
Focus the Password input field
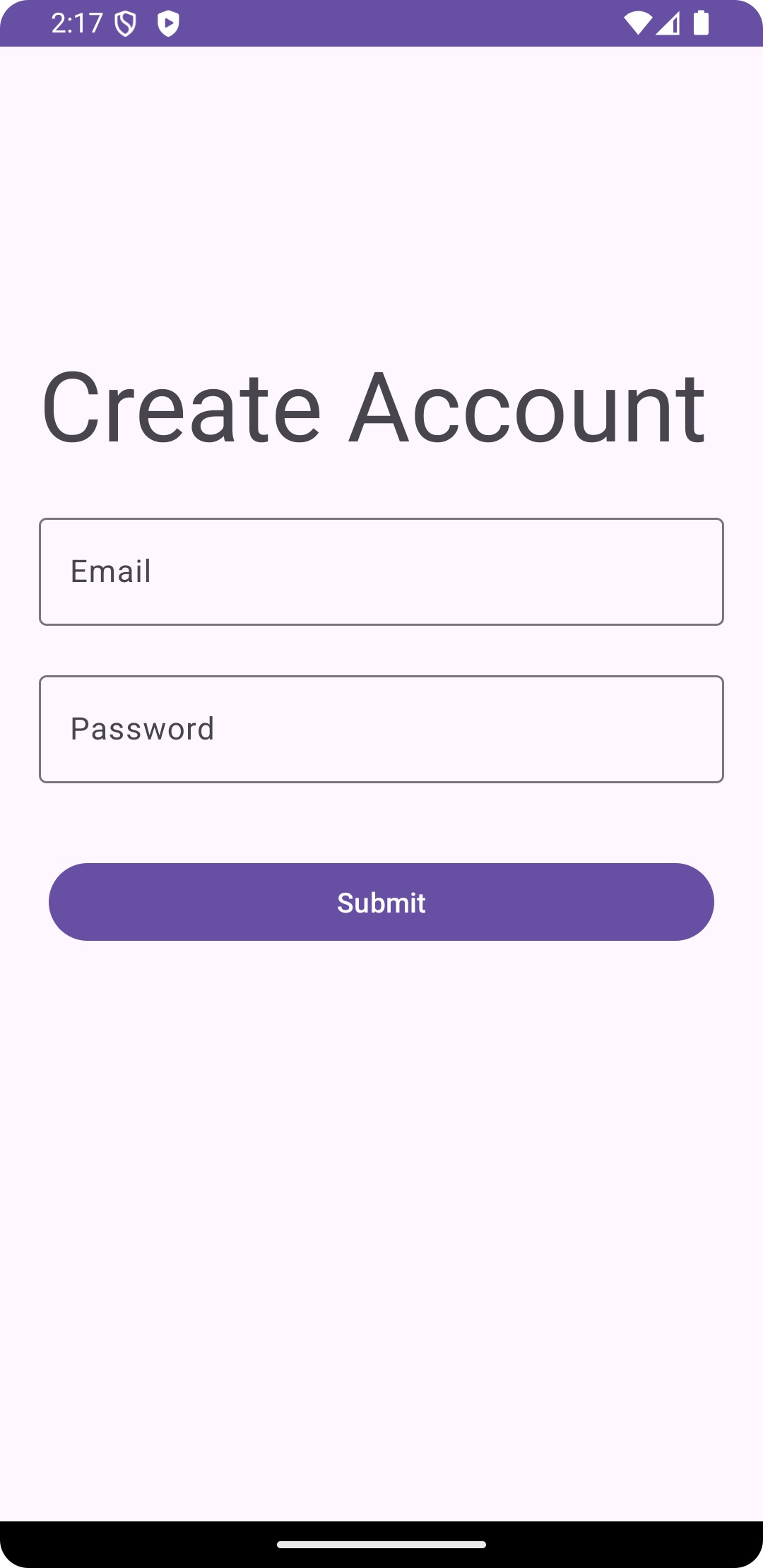tap(381, 729)
